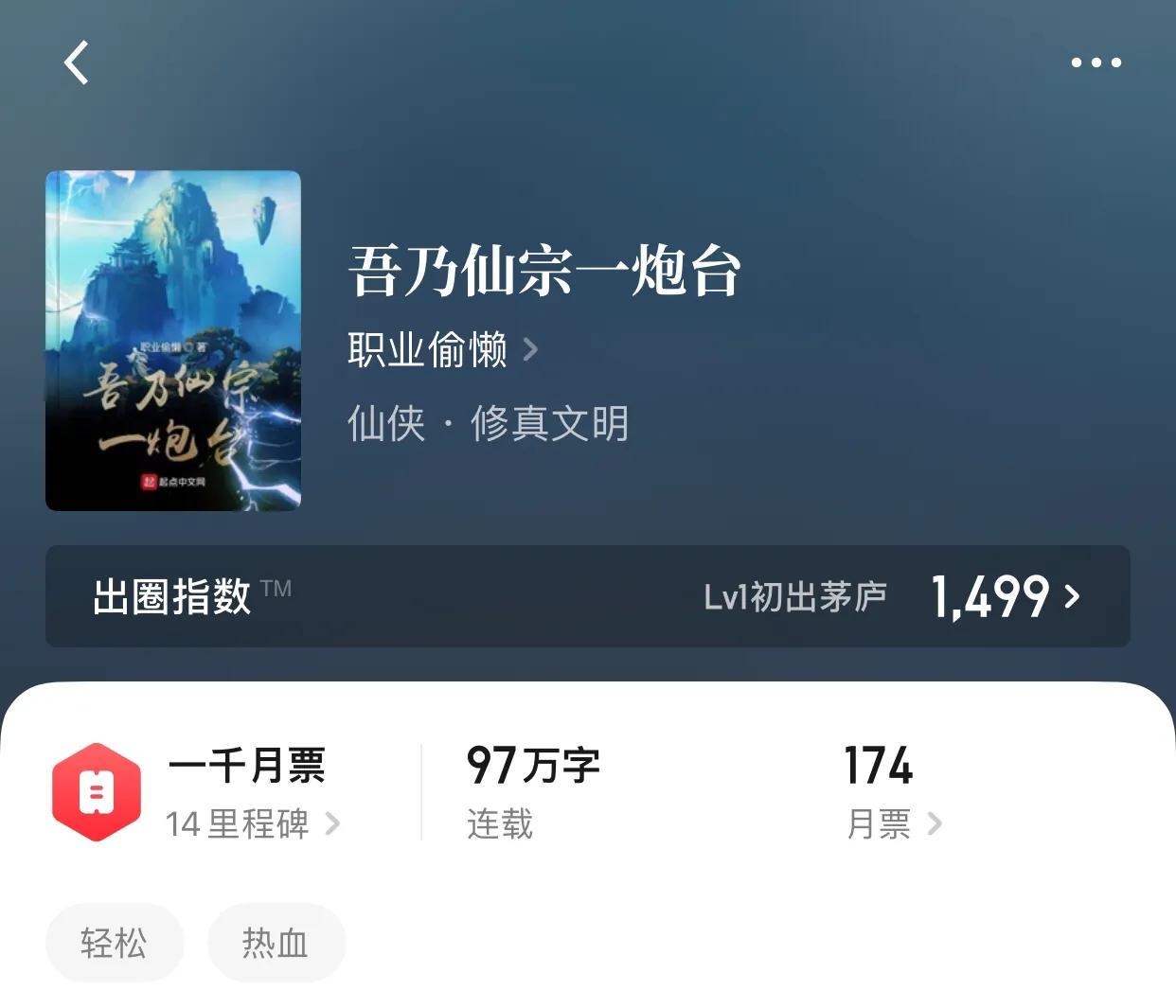Open author 职业偷懒's page

tap(441, 349)
